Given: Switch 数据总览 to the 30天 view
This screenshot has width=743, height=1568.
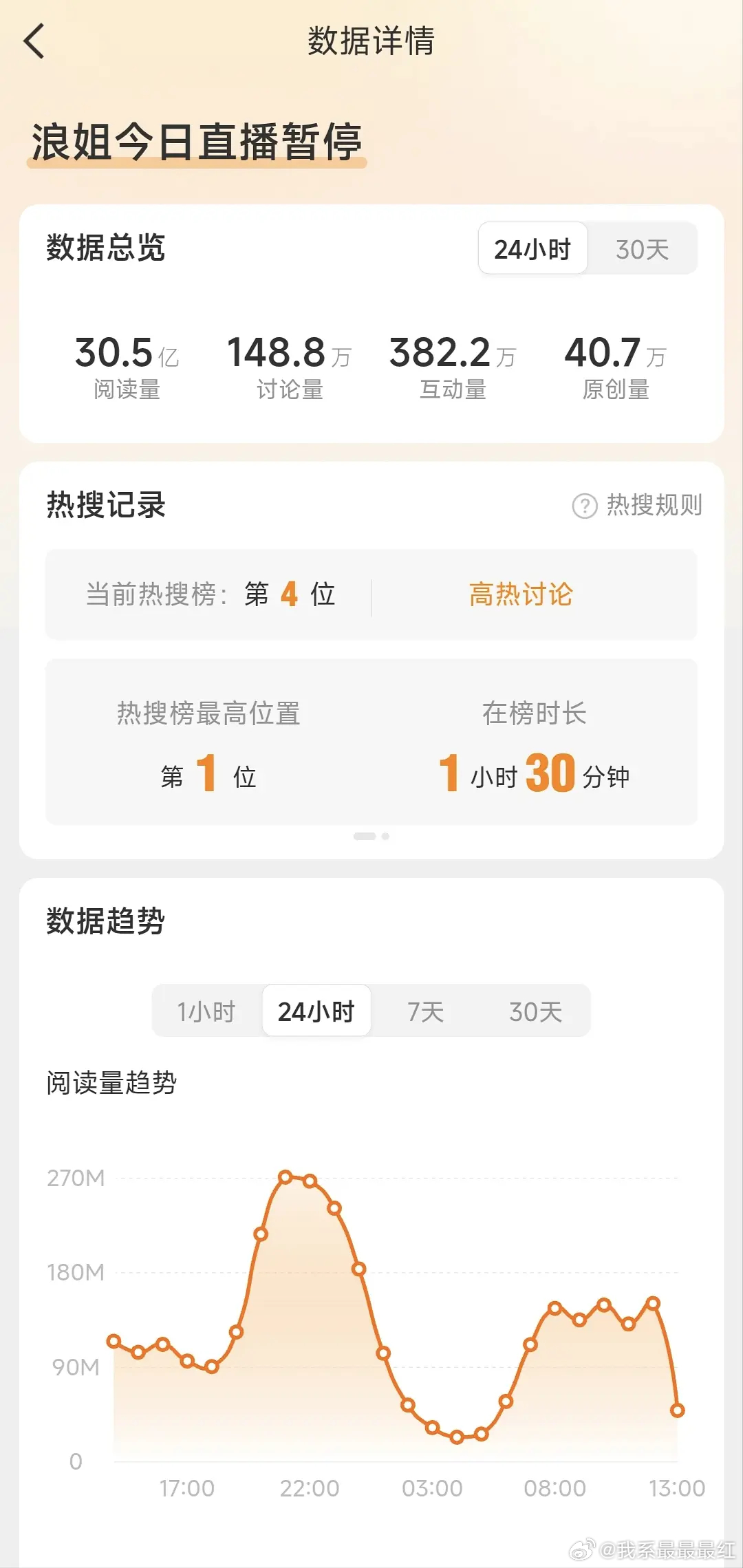Looking at the screenshot, I should pos(642,249).
